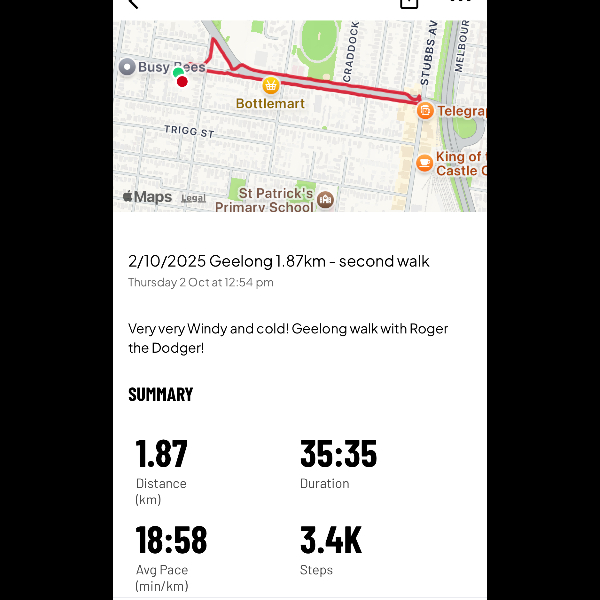Screen dimensions: 600x600
Task: Open the overflow menu
Action: (459, 3)
